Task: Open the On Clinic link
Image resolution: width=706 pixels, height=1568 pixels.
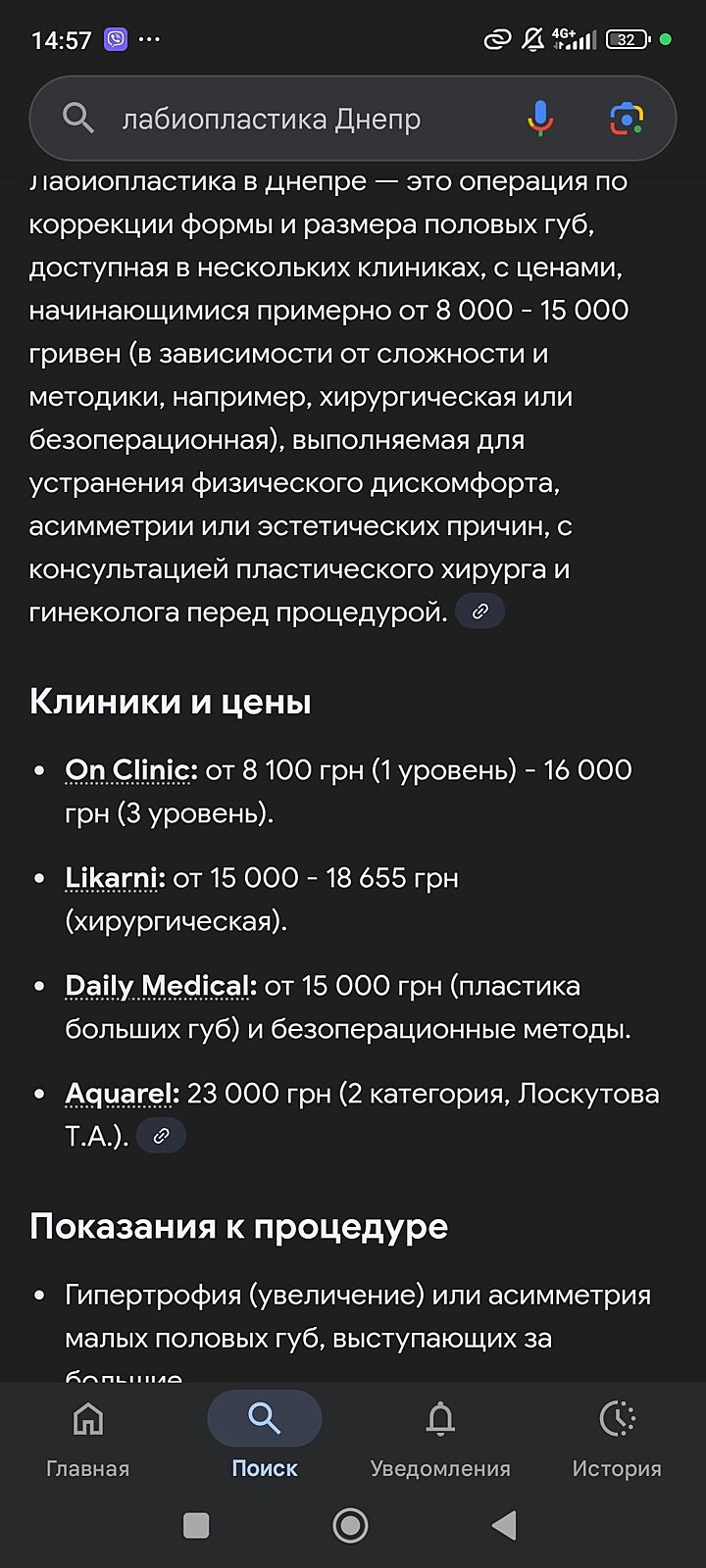Action: click(x=131, y=770)
